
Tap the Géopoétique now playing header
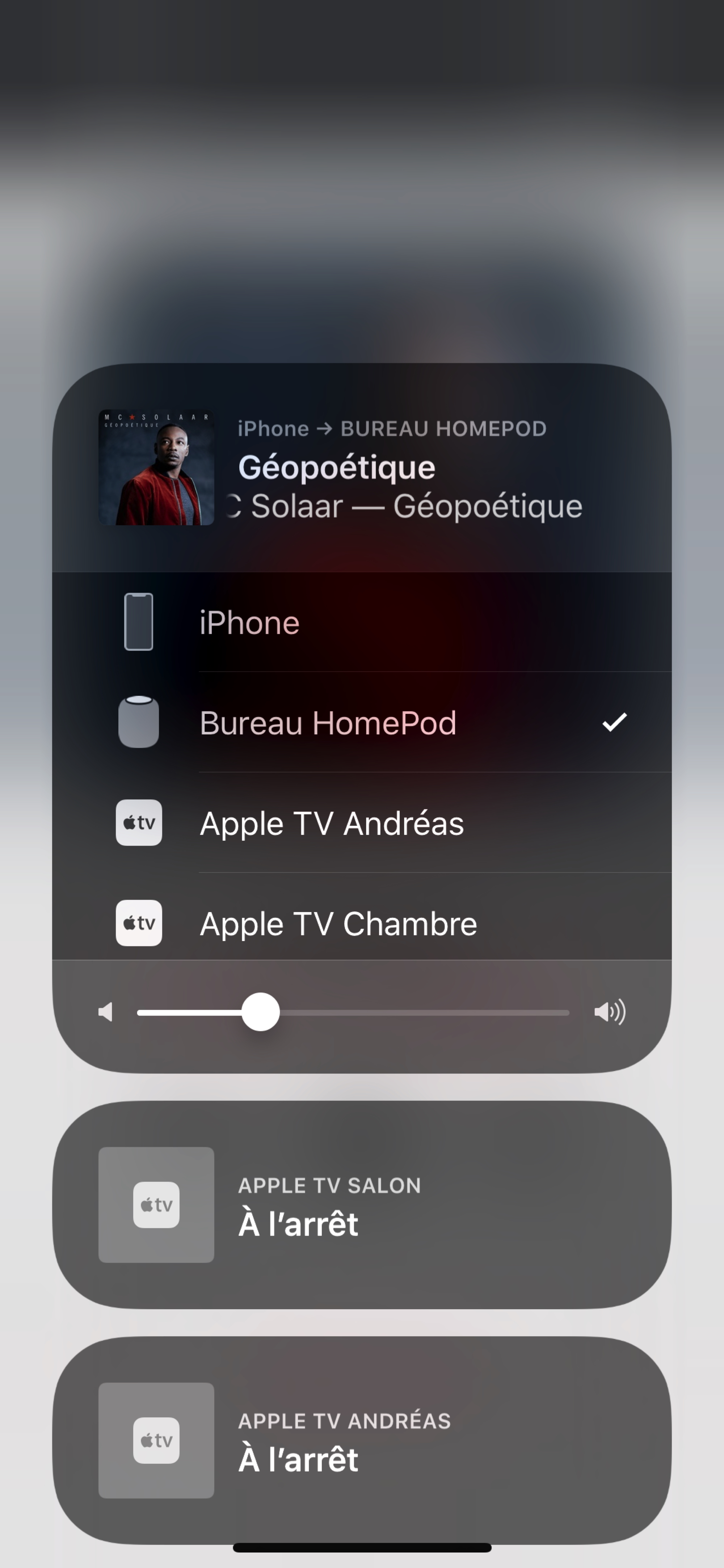362,467
